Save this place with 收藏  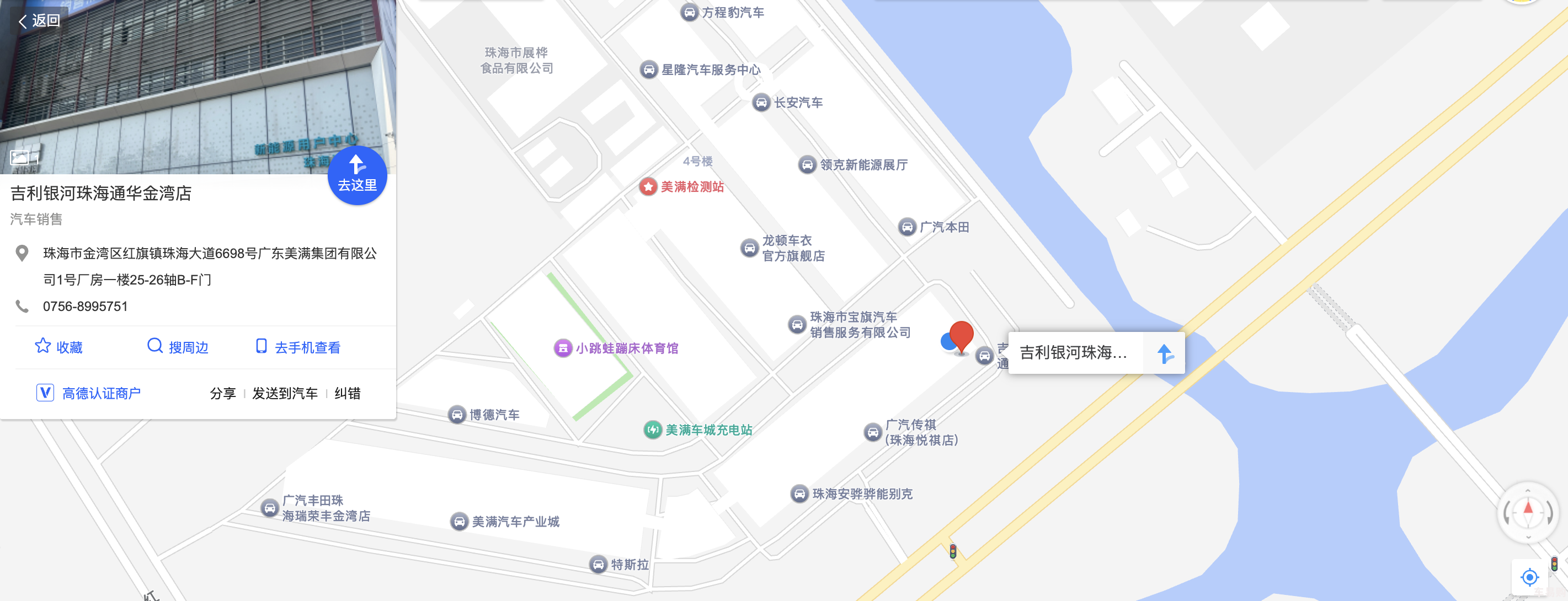(58, 347)
